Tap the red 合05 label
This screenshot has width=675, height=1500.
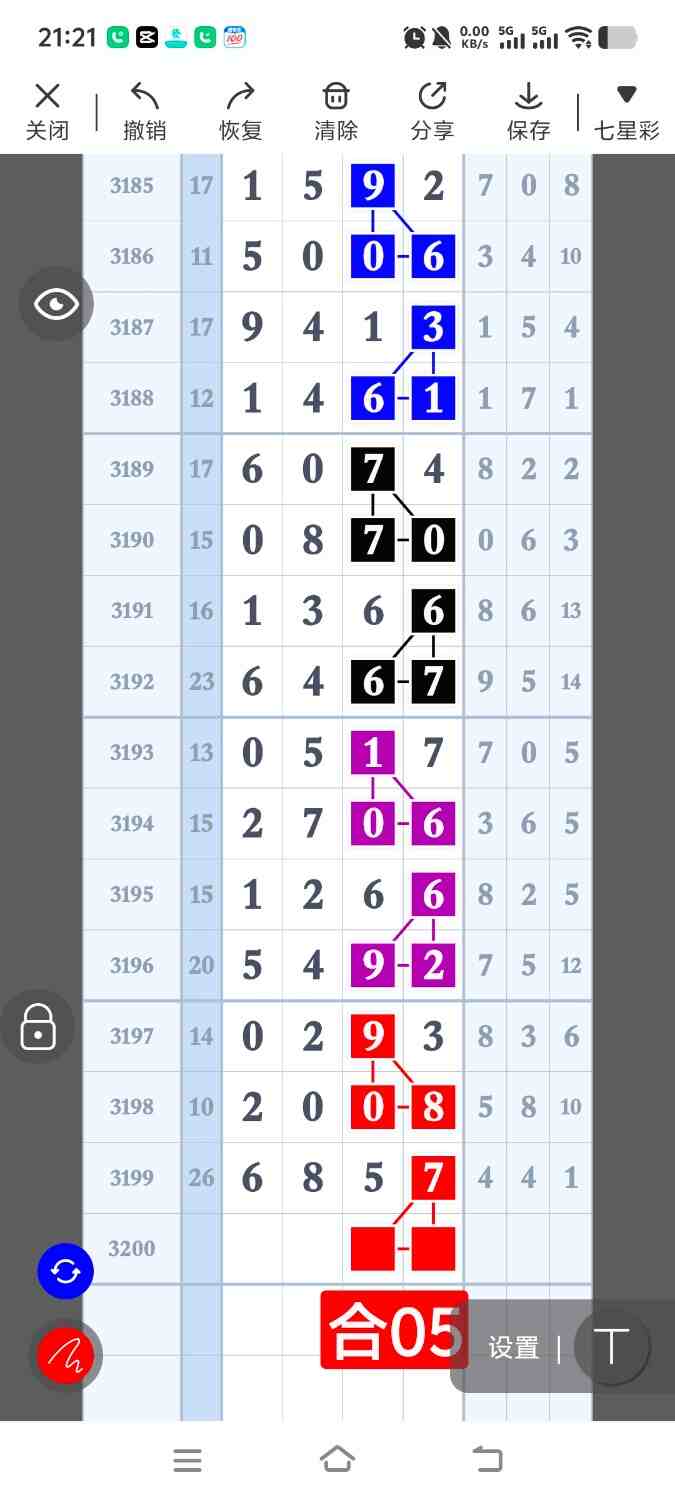click(394, 1331)
